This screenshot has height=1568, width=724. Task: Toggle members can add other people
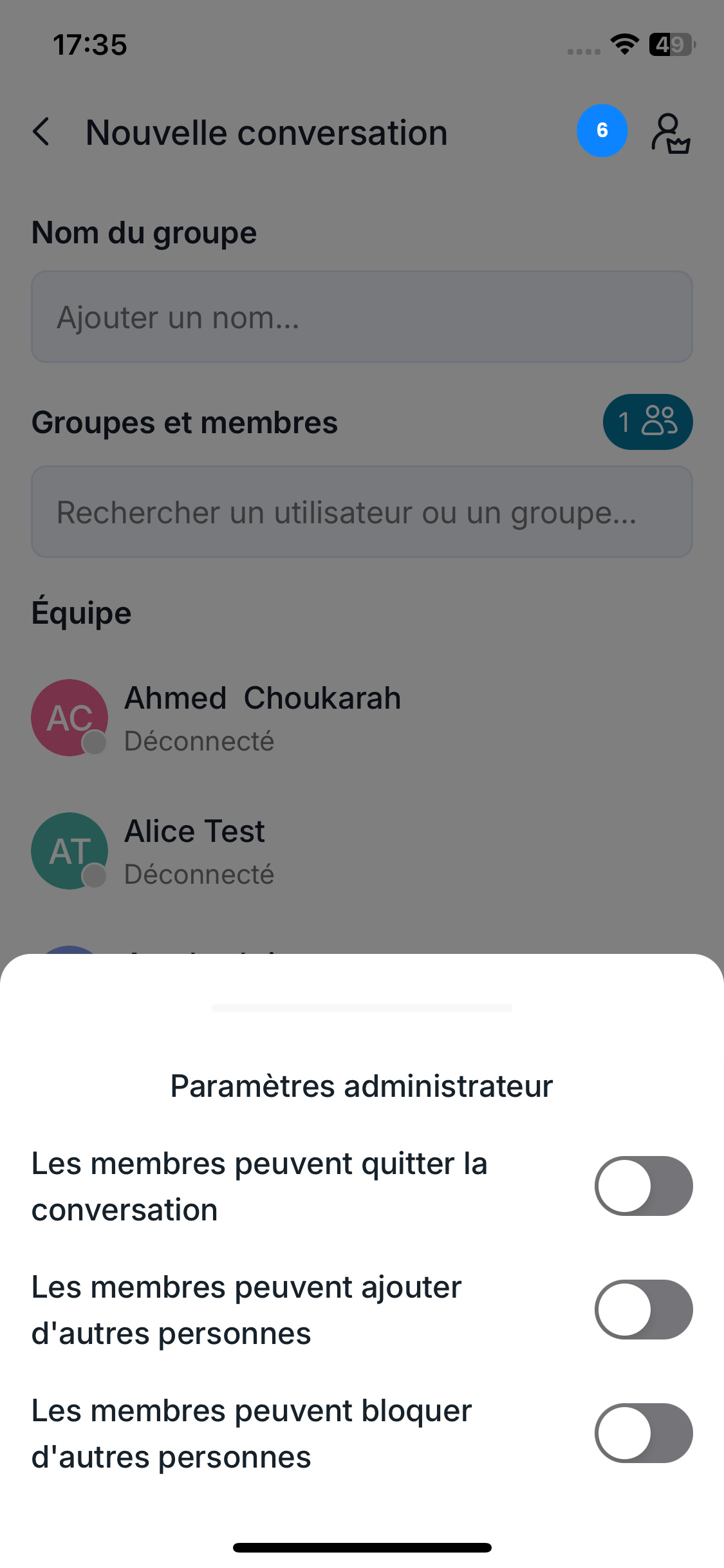[x=643, y=1309]
